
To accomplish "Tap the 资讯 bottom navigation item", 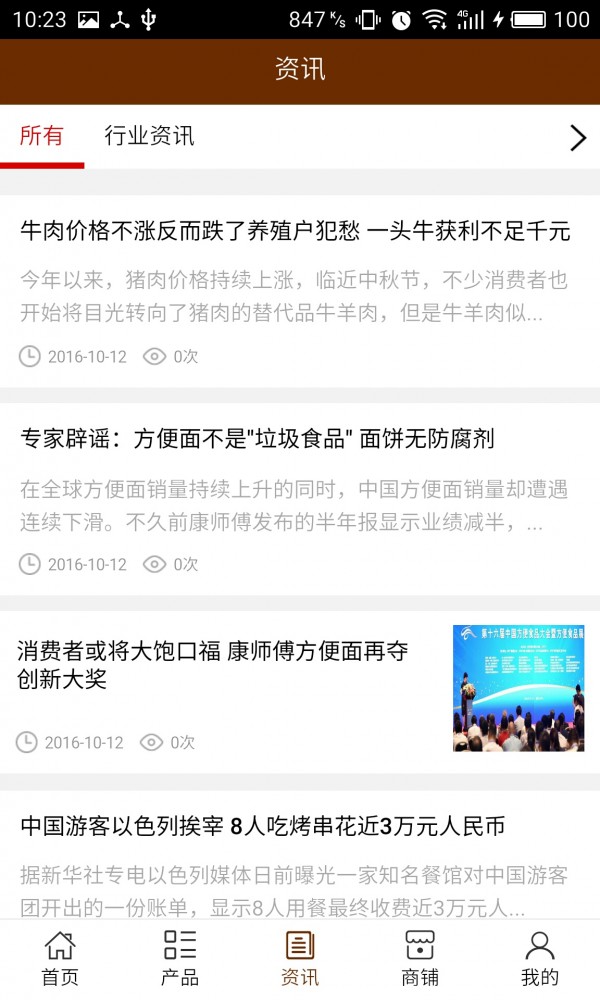I will click(300, 958).
